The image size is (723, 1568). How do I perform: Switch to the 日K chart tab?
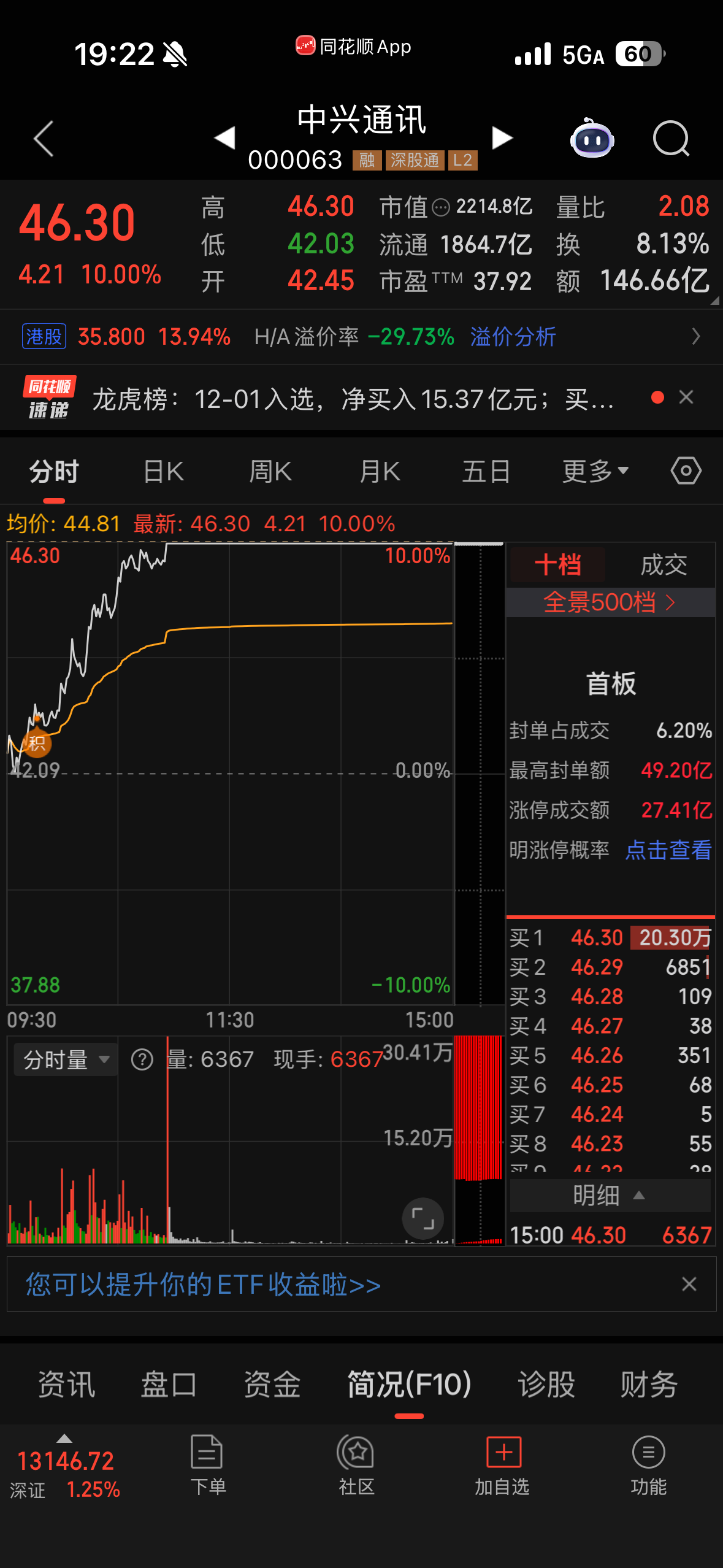pyautogui.click(x=163, y=472)
